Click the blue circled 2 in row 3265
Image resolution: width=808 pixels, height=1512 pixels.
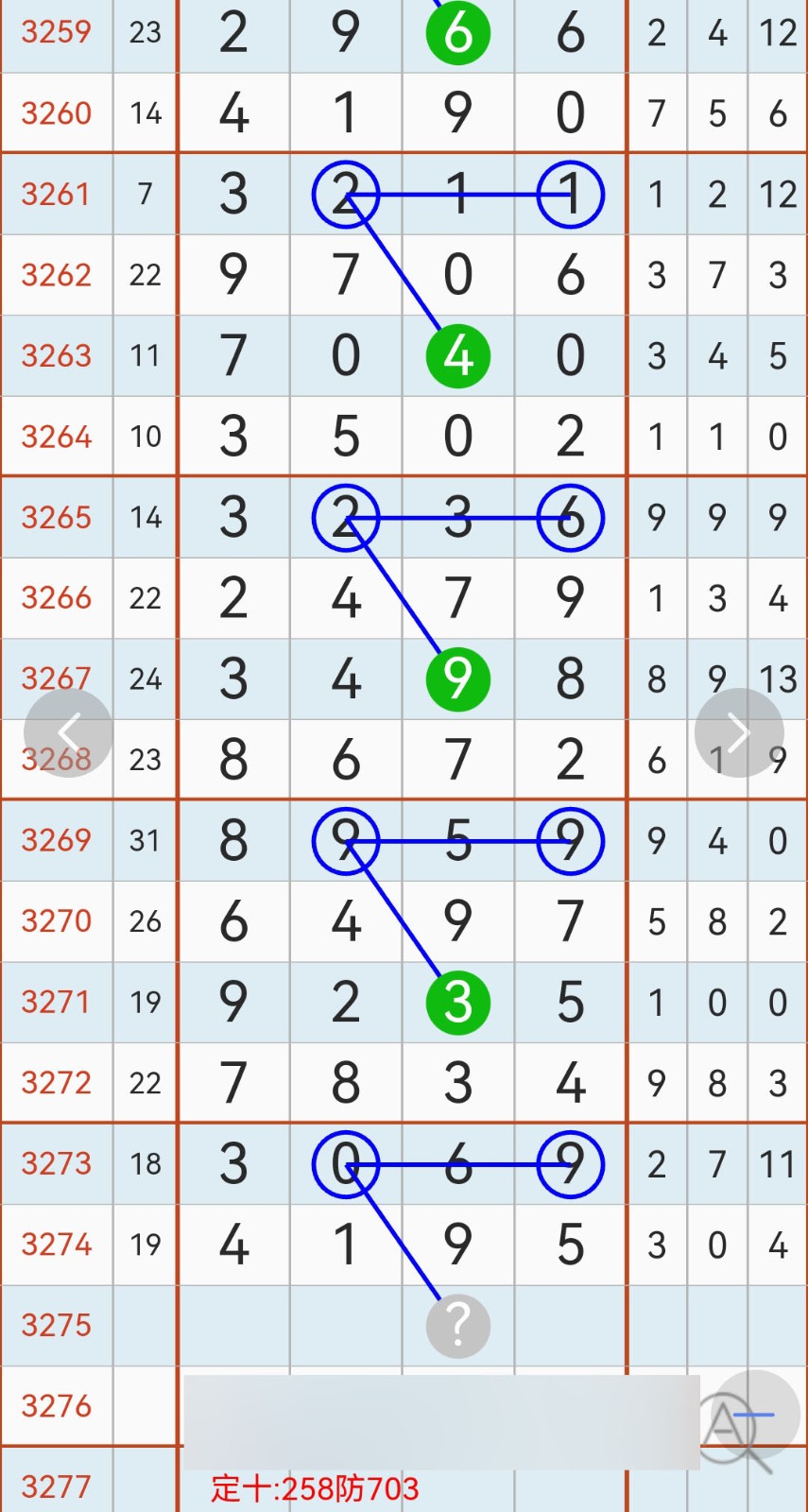tap(345, 518)
